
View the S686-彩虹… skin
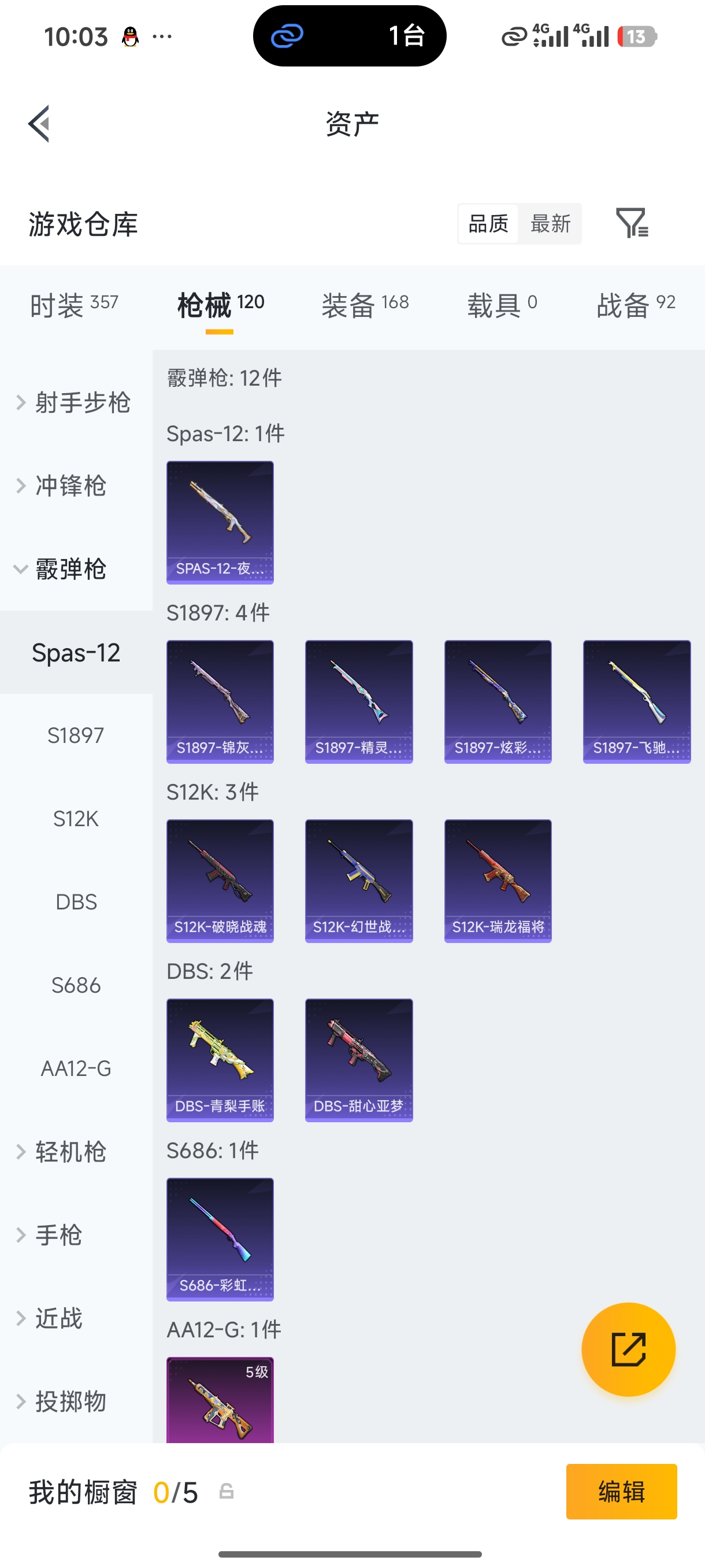pos(220,1239)
